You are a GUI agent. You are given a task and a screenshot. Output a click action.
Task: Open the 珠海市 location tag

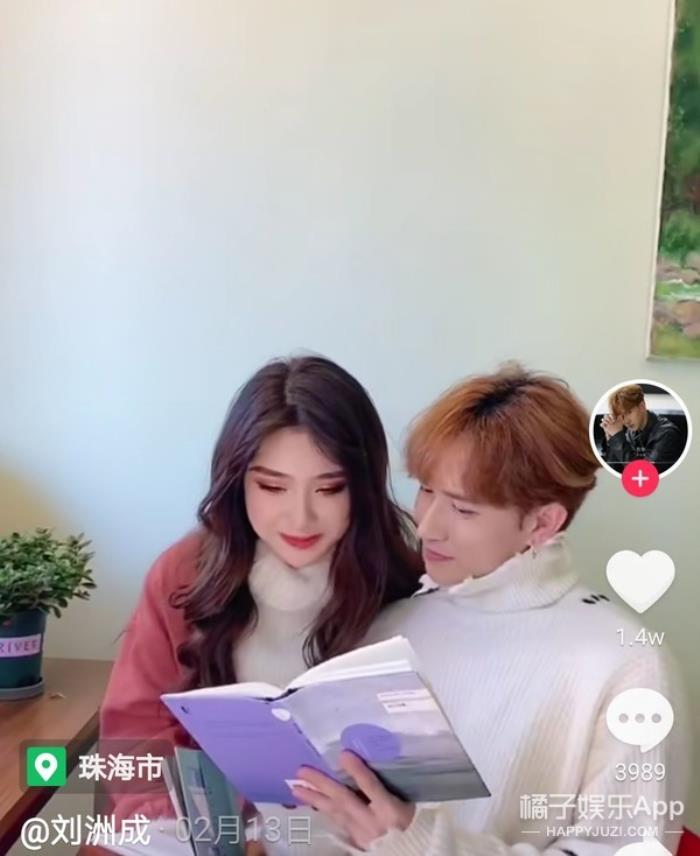click(x=96, y=768)
